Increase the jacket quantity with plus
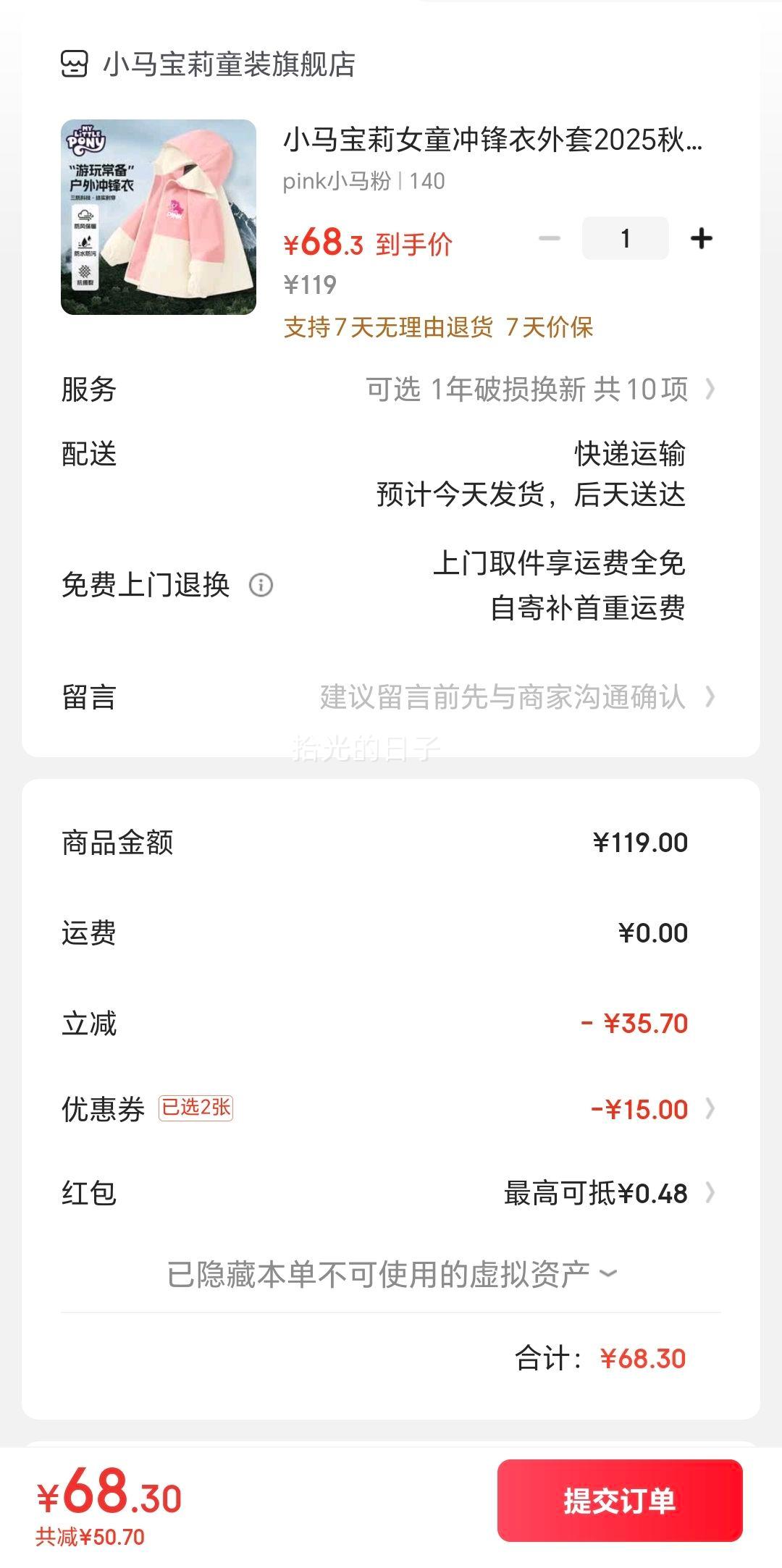Screen dimensions: 782x1568 [x=701, y=238]
